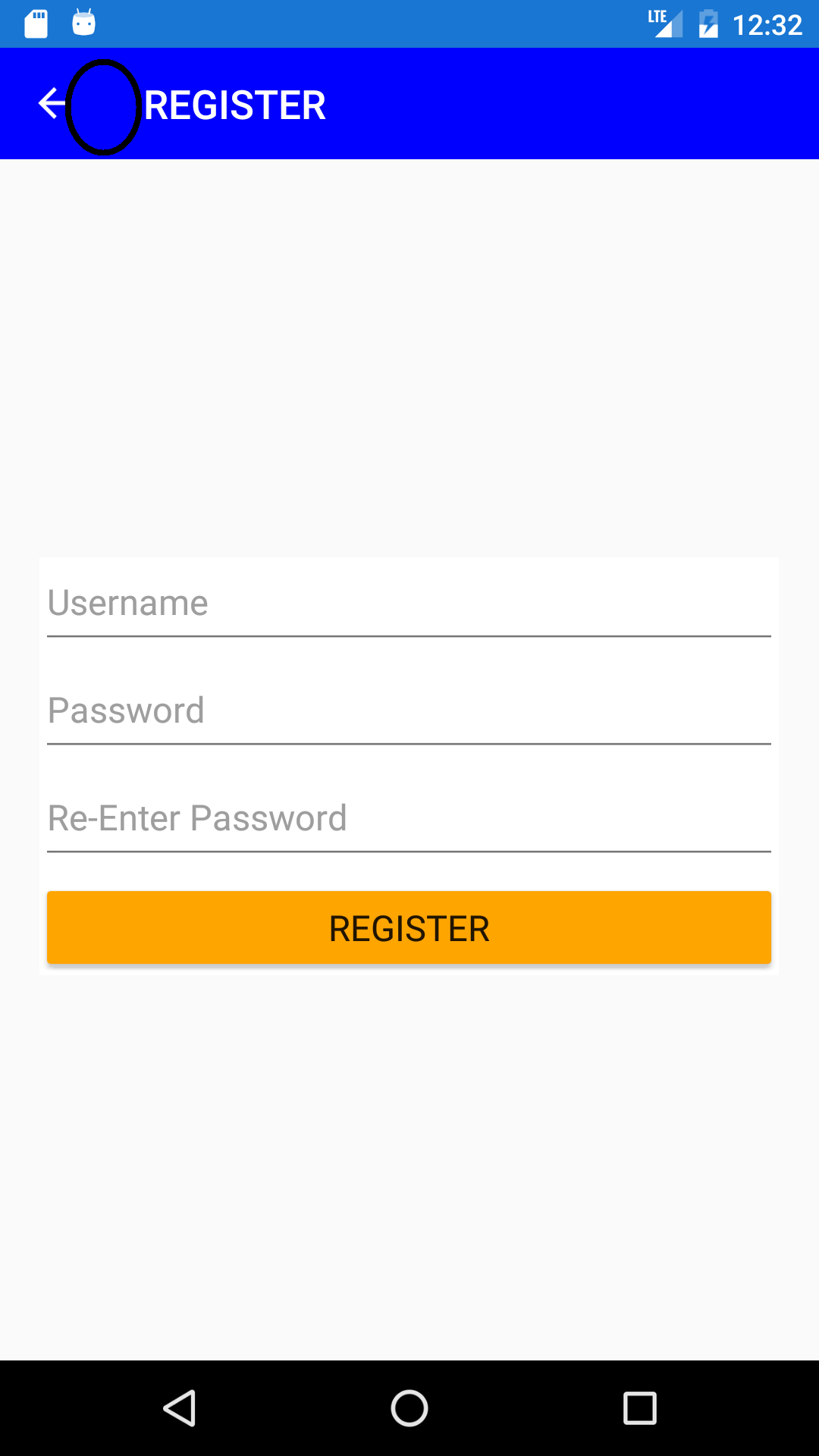The width and height of the screenshot is (819, 1456).
Task: Open recent apps from navigation bar
Action: [639, 1409]
